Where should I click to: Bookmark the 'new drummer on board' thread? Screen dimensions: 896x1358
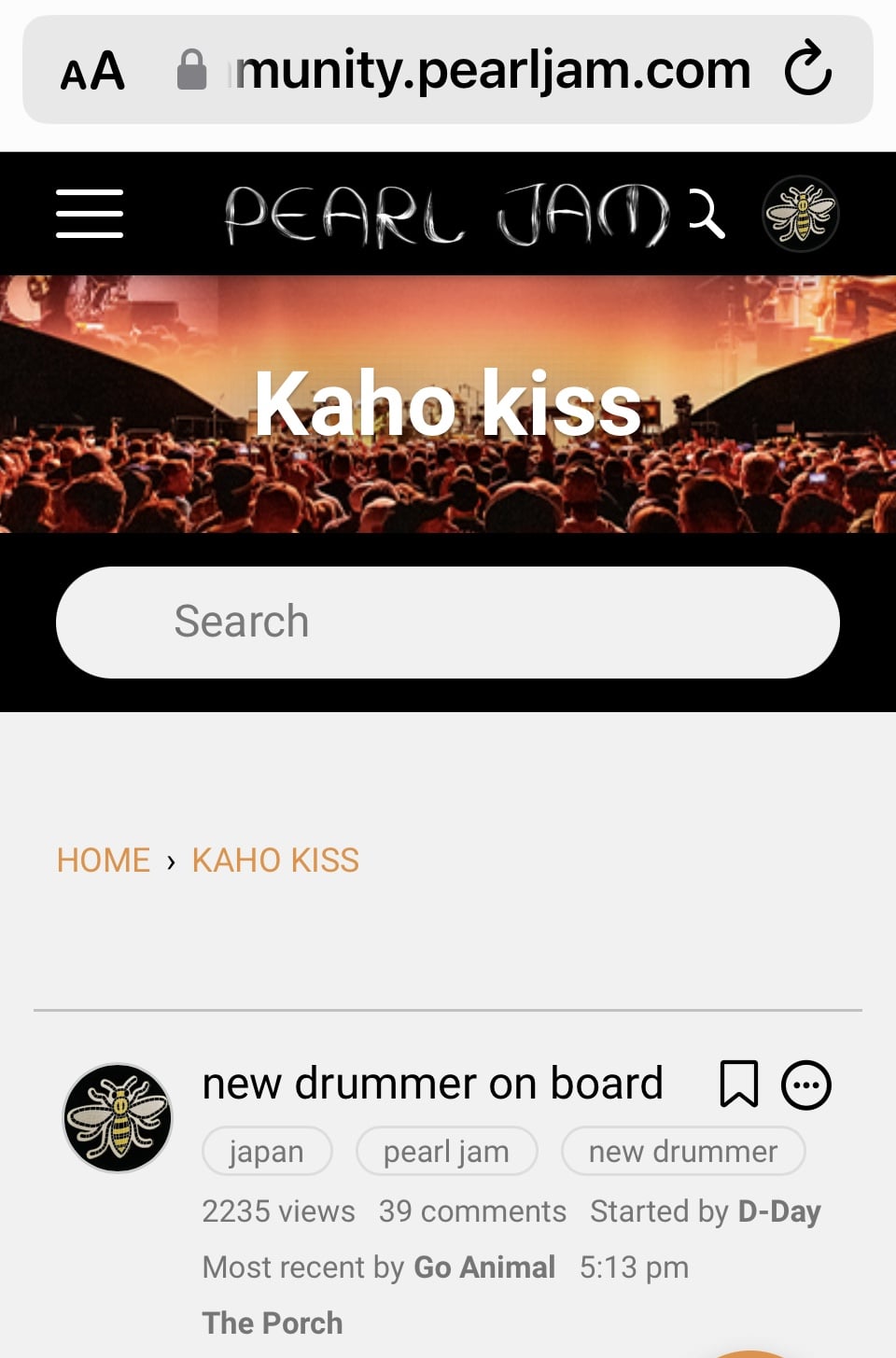tap(738, 1085)
